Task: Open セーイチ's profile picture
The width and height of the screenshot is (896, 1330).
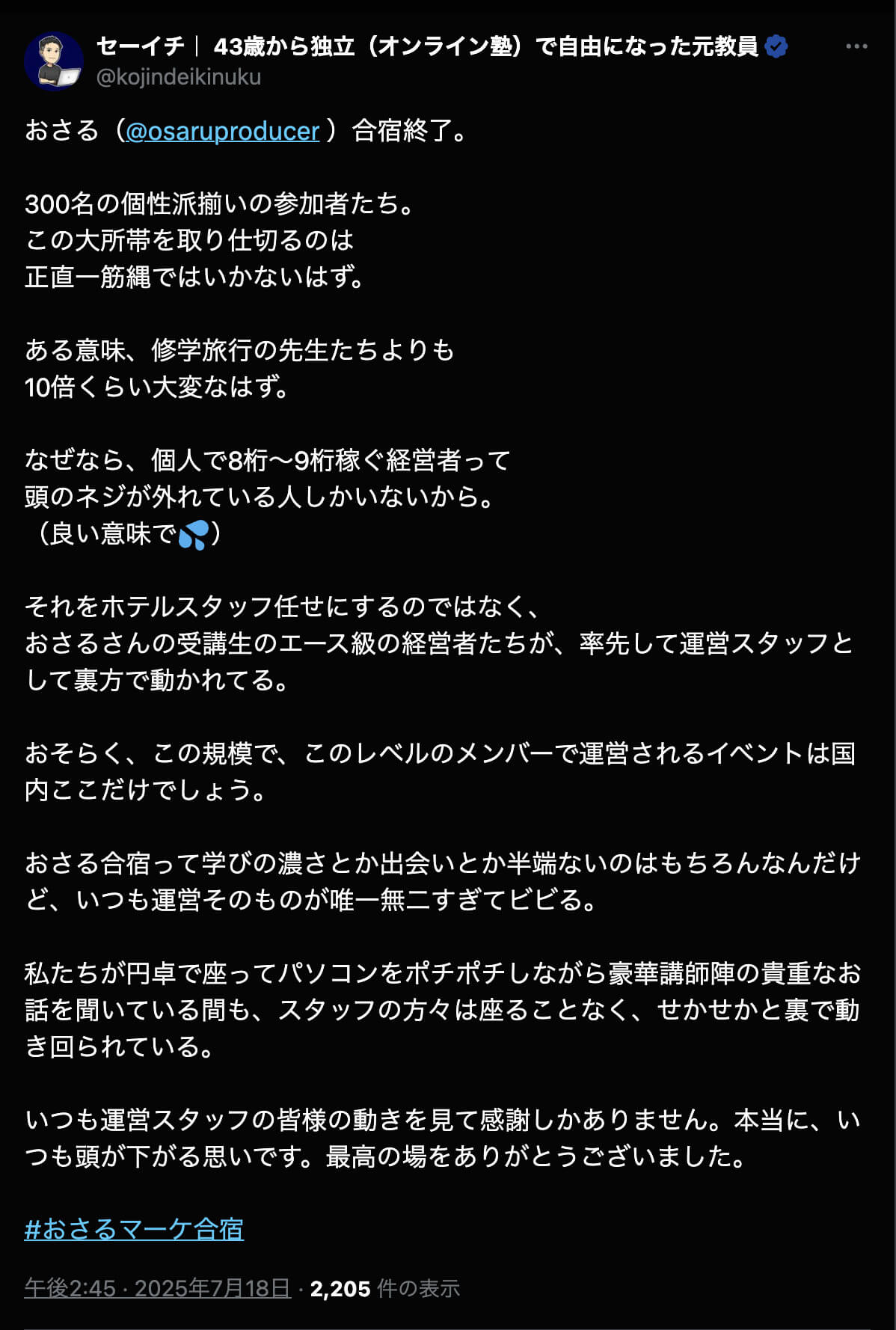Action: (53, 61)
